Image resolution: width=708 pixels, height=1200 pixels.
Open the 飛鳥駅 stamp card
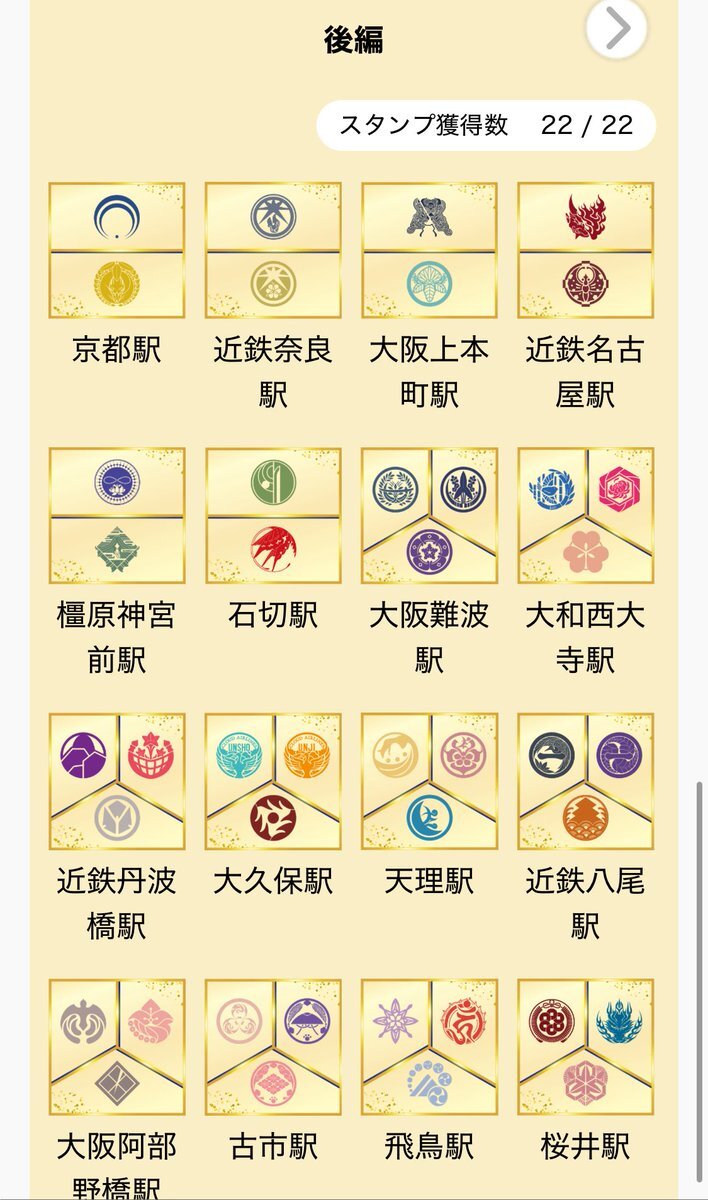click(429, 1047)
